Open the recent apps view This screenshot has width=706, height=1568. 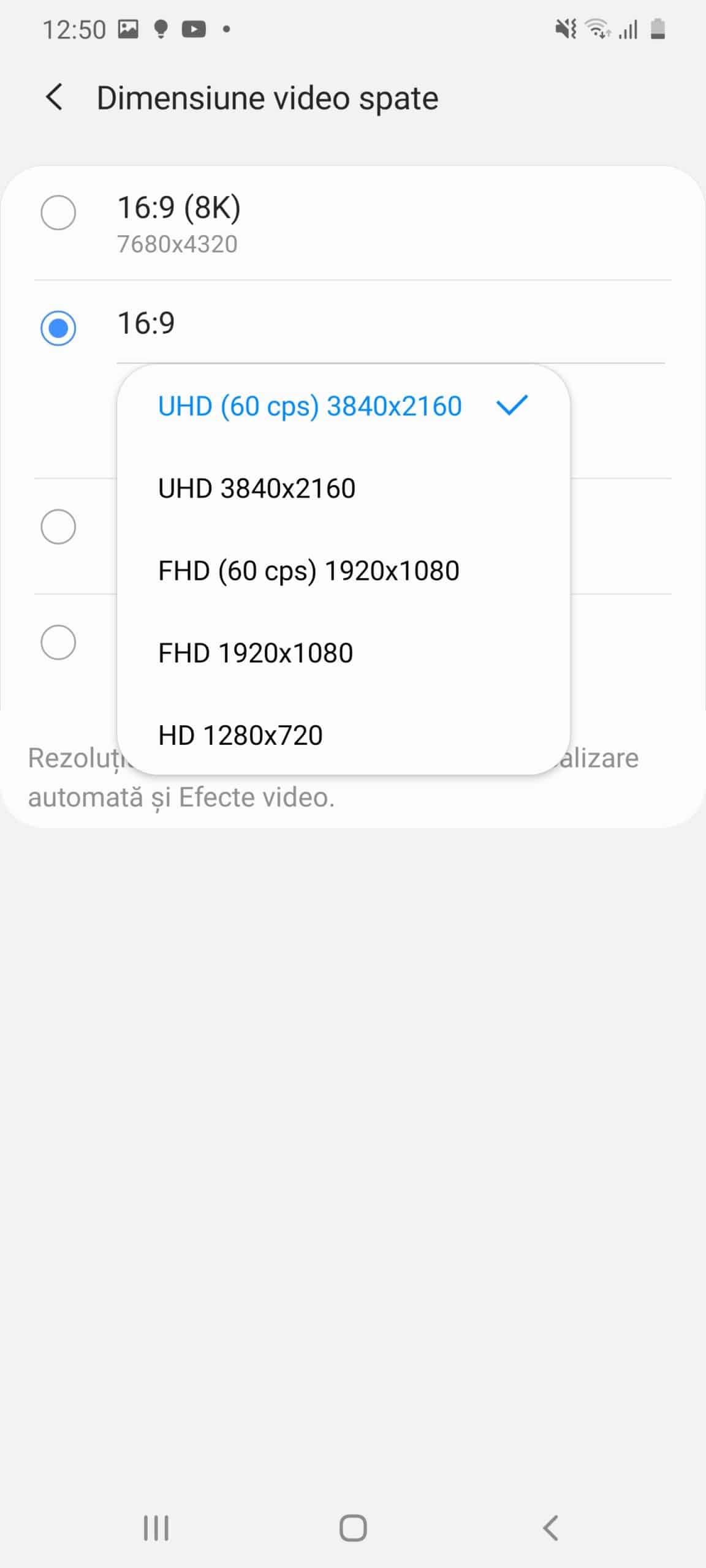[156, 1528]
